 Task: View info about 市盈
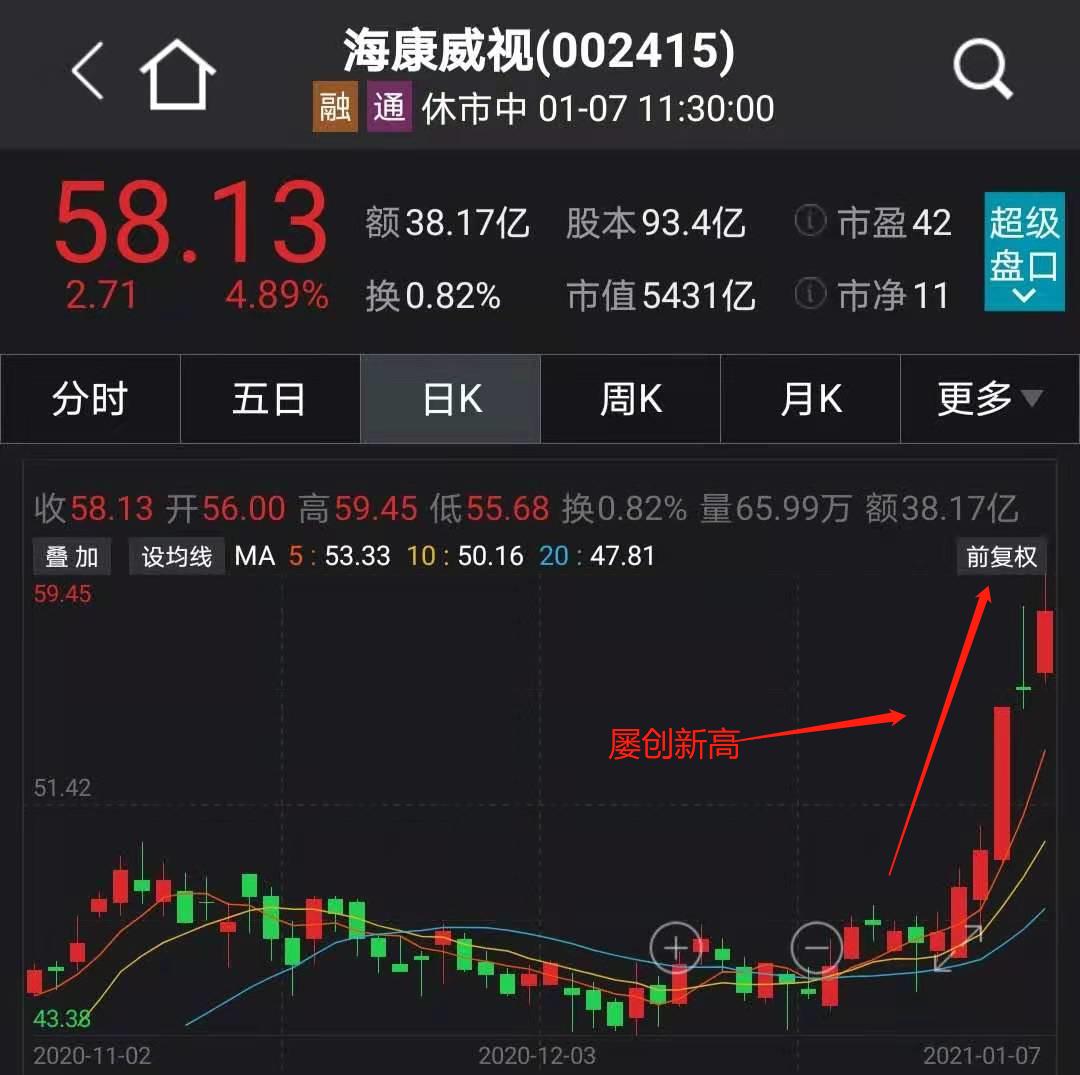pyautogui.click(x=810, y=221)
